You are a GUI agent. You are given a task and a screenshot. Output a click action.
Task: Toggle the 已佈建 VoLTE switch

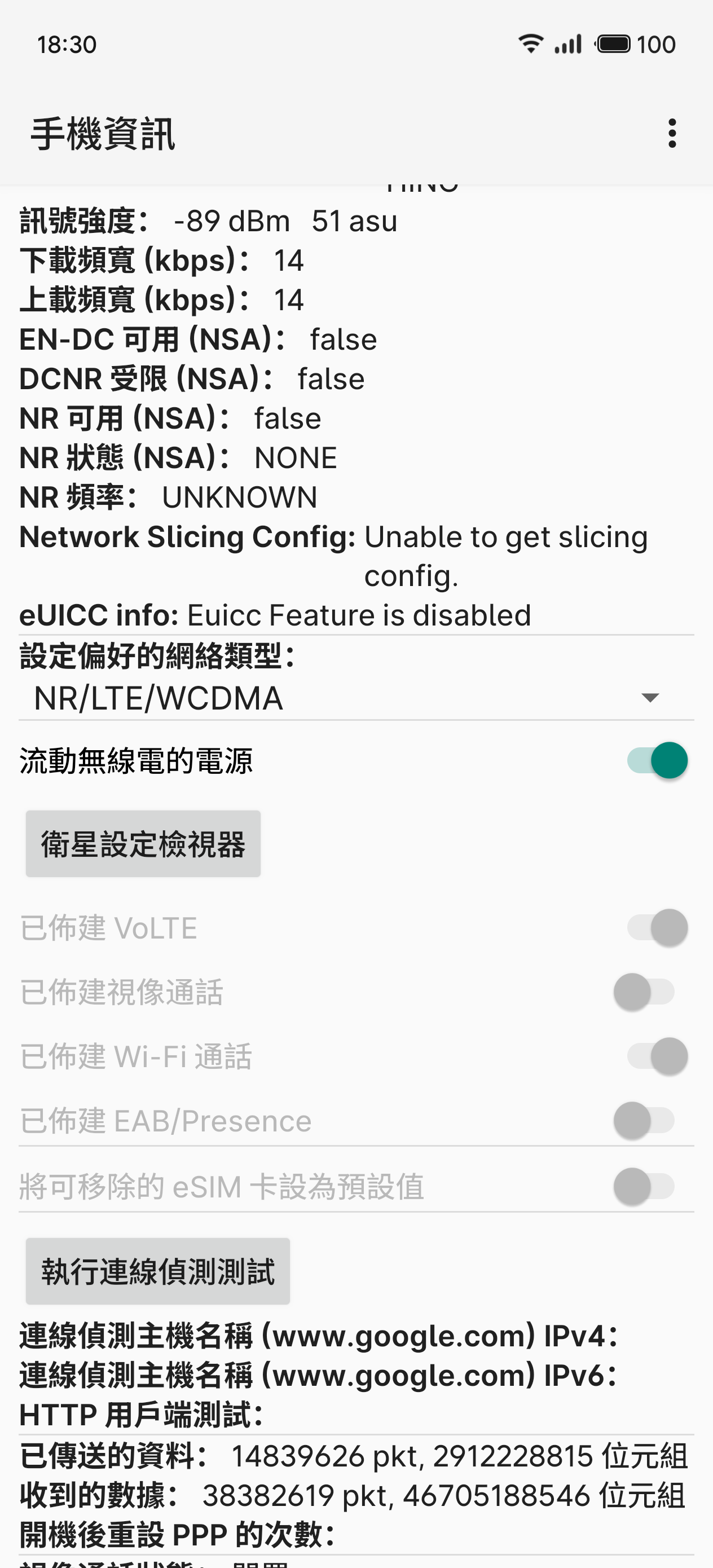click(657, 928)
